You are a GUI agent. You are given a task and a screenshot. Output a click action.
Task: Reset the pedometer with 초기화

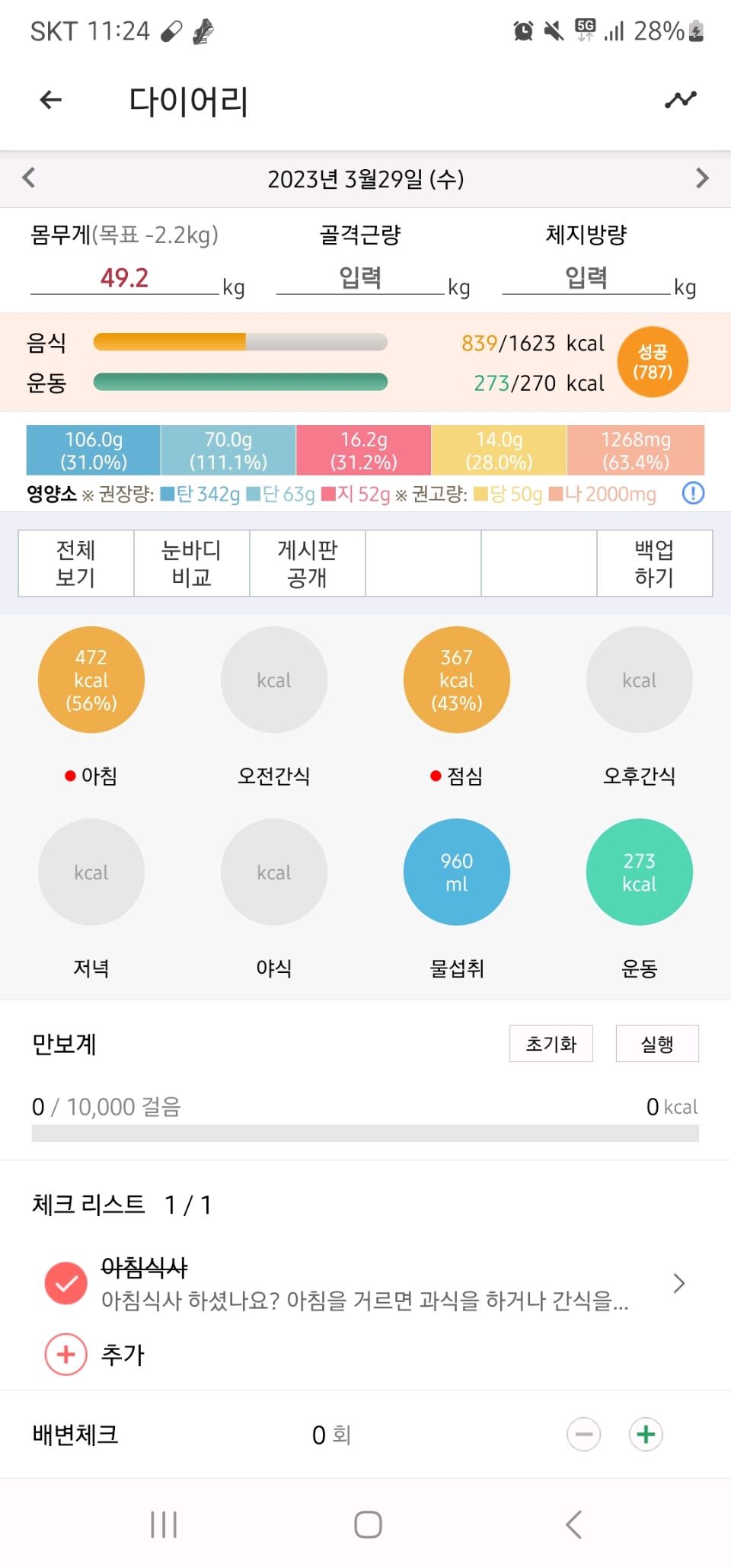(x=551, y=1044)
